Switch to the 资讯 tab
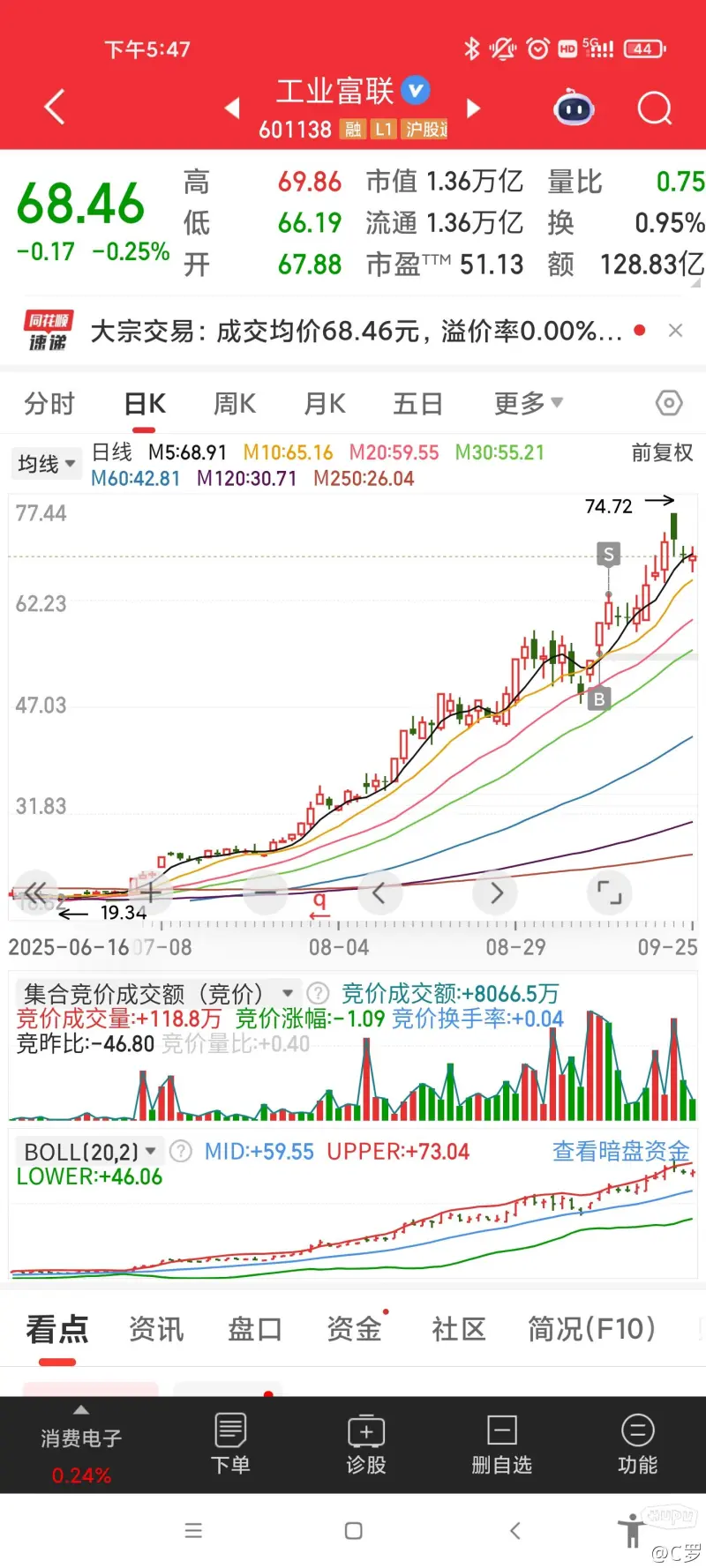 point(156,1329)
